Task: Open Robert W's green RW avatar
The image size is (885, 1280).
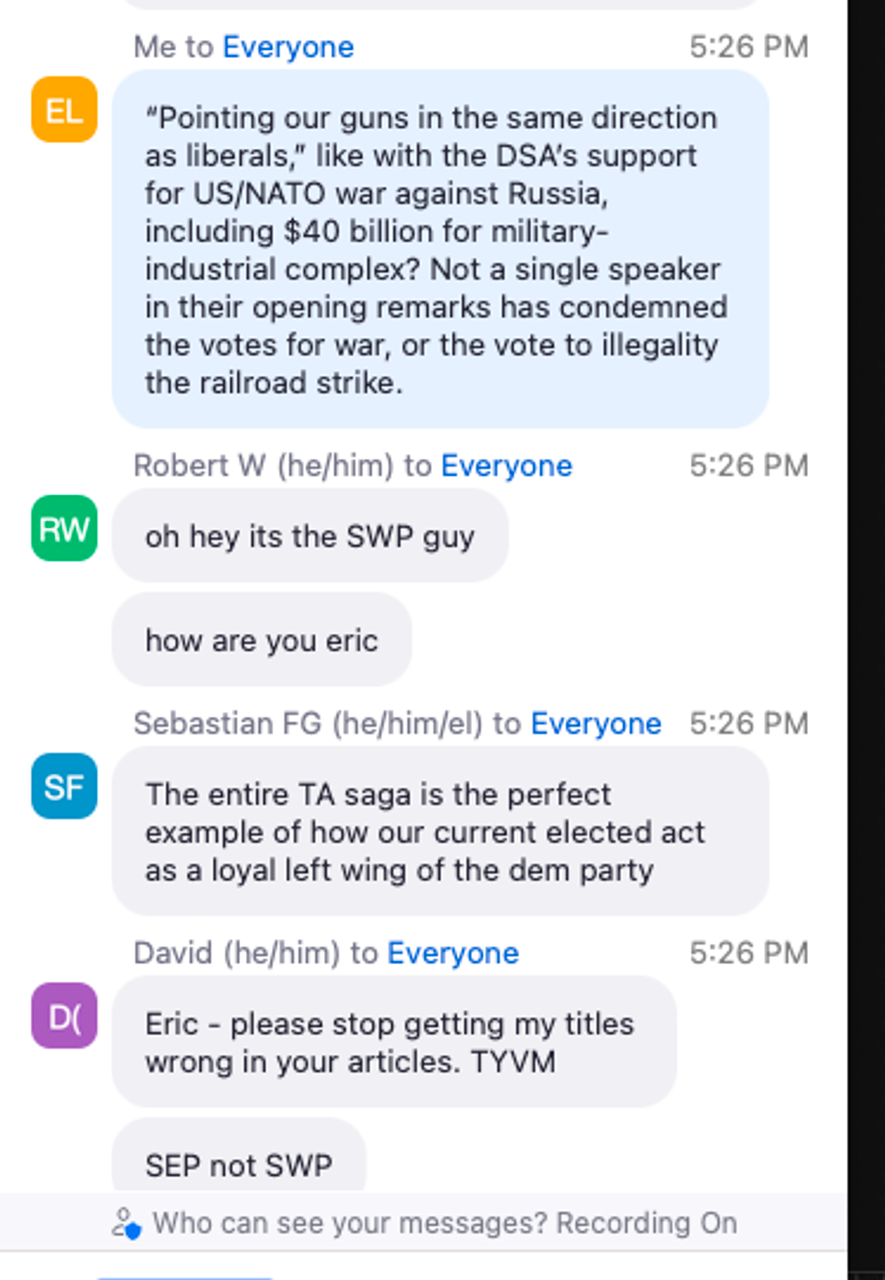Action: 64,529
